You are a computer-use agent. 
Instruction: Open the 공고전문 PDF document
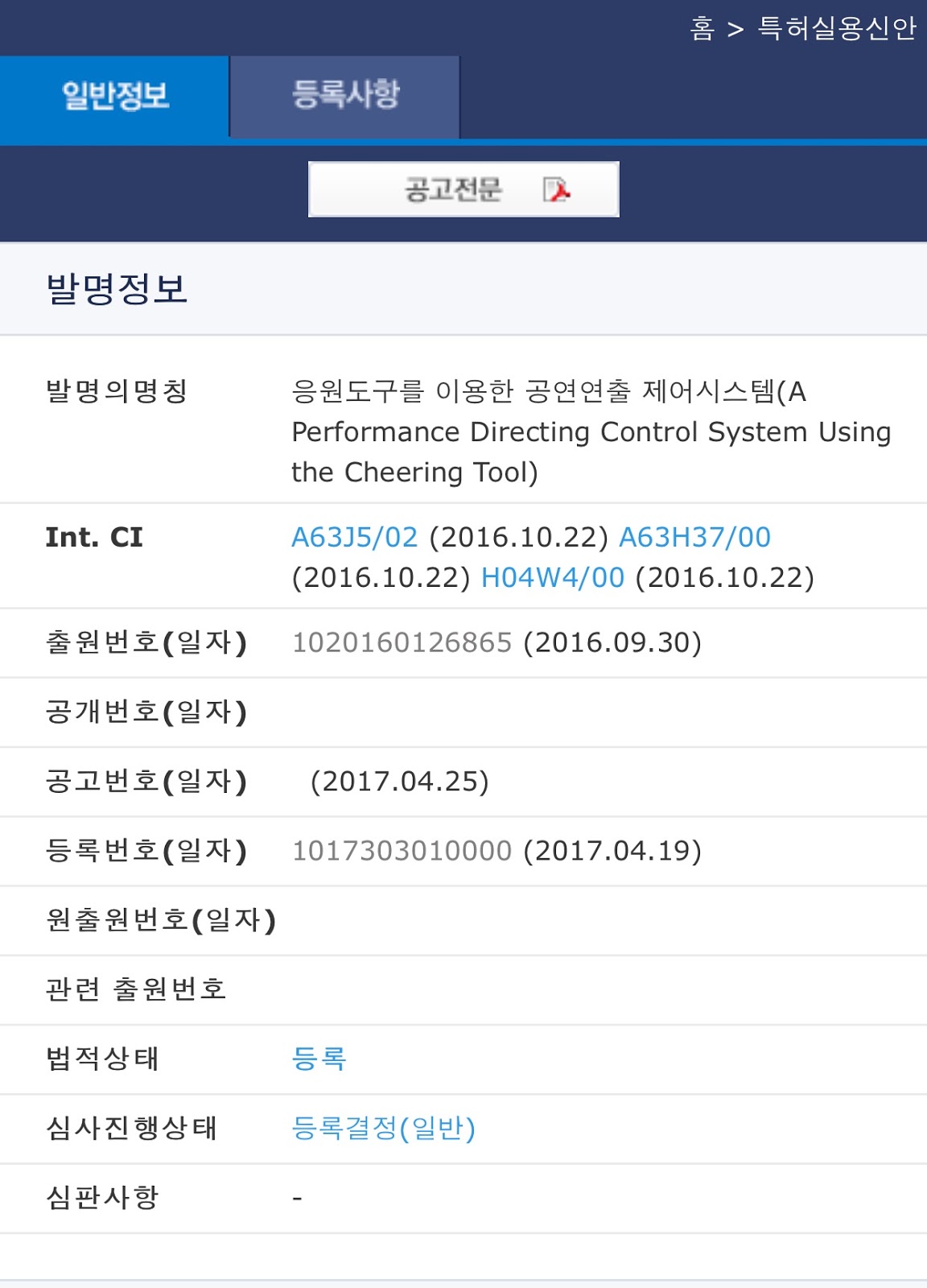coord(463,189)
